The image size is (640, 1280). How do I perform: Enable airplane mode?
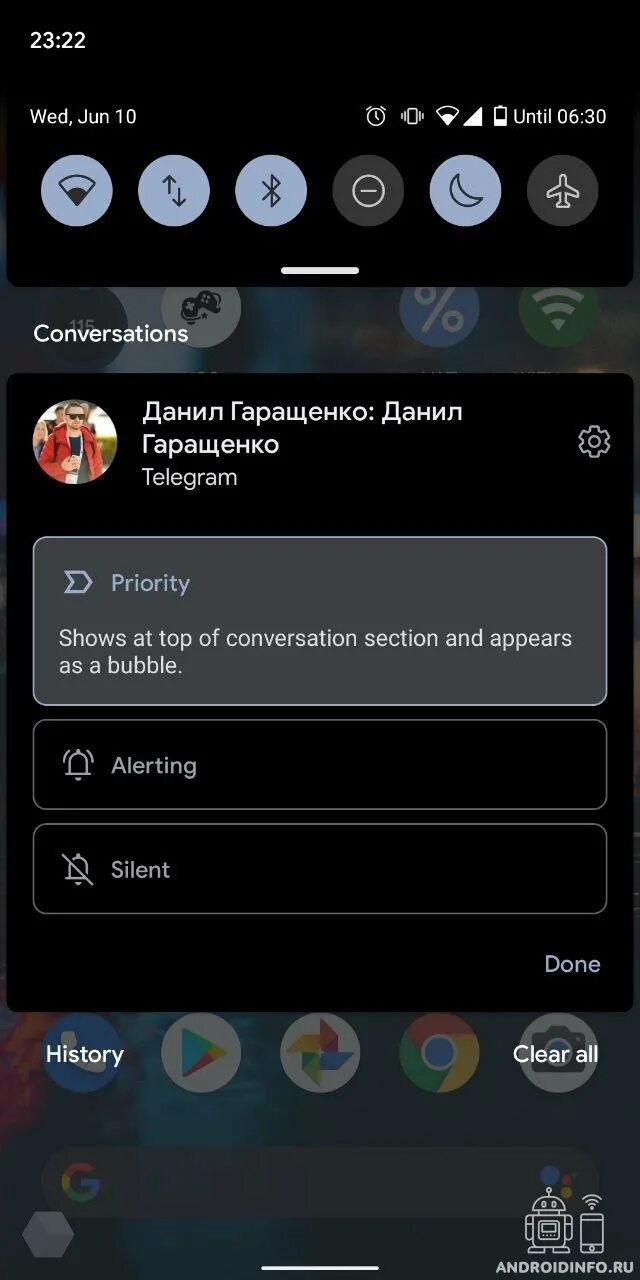(563, 190)
